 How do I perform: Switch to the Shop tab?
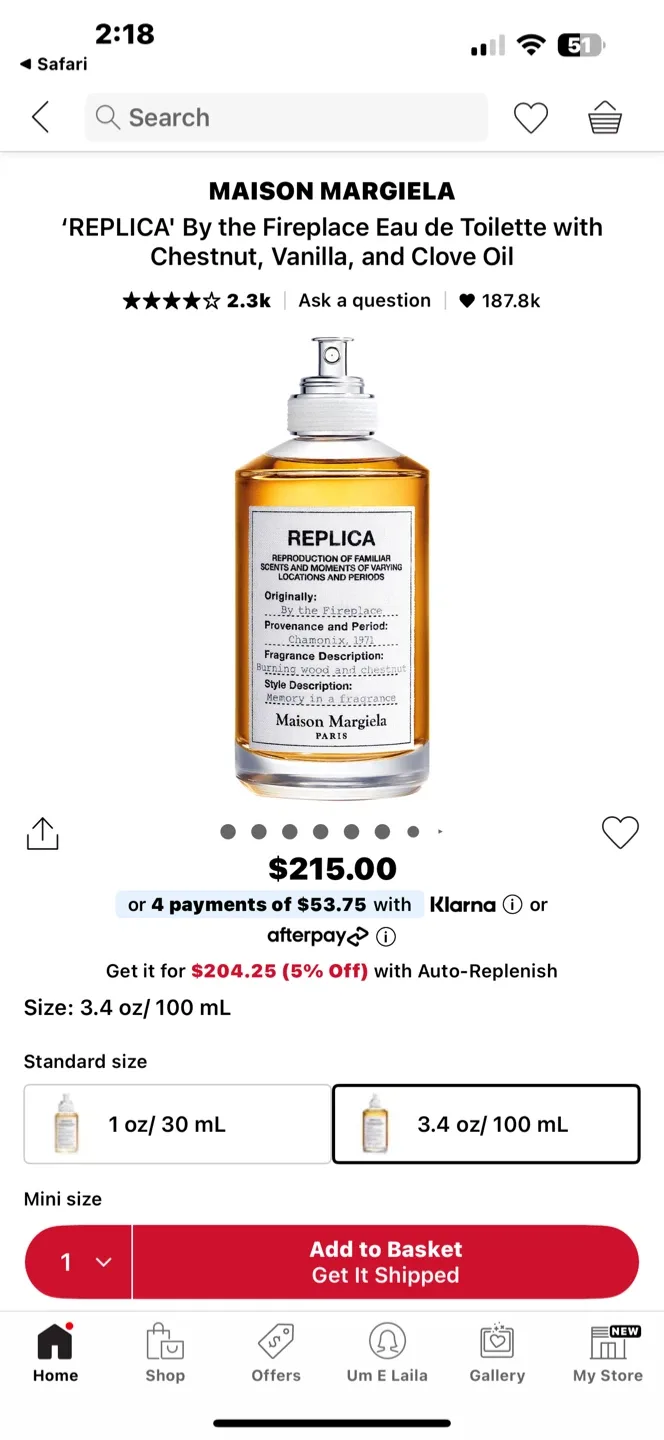pos(165,1354)
